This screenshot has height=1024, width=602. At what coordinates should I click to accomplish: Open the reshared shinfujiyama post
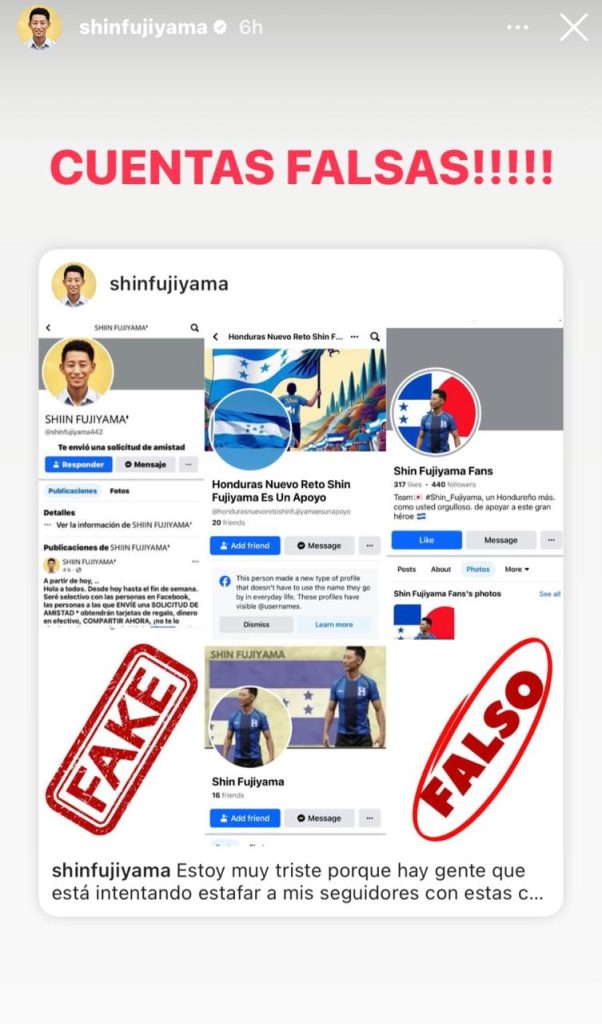point(300,580)
